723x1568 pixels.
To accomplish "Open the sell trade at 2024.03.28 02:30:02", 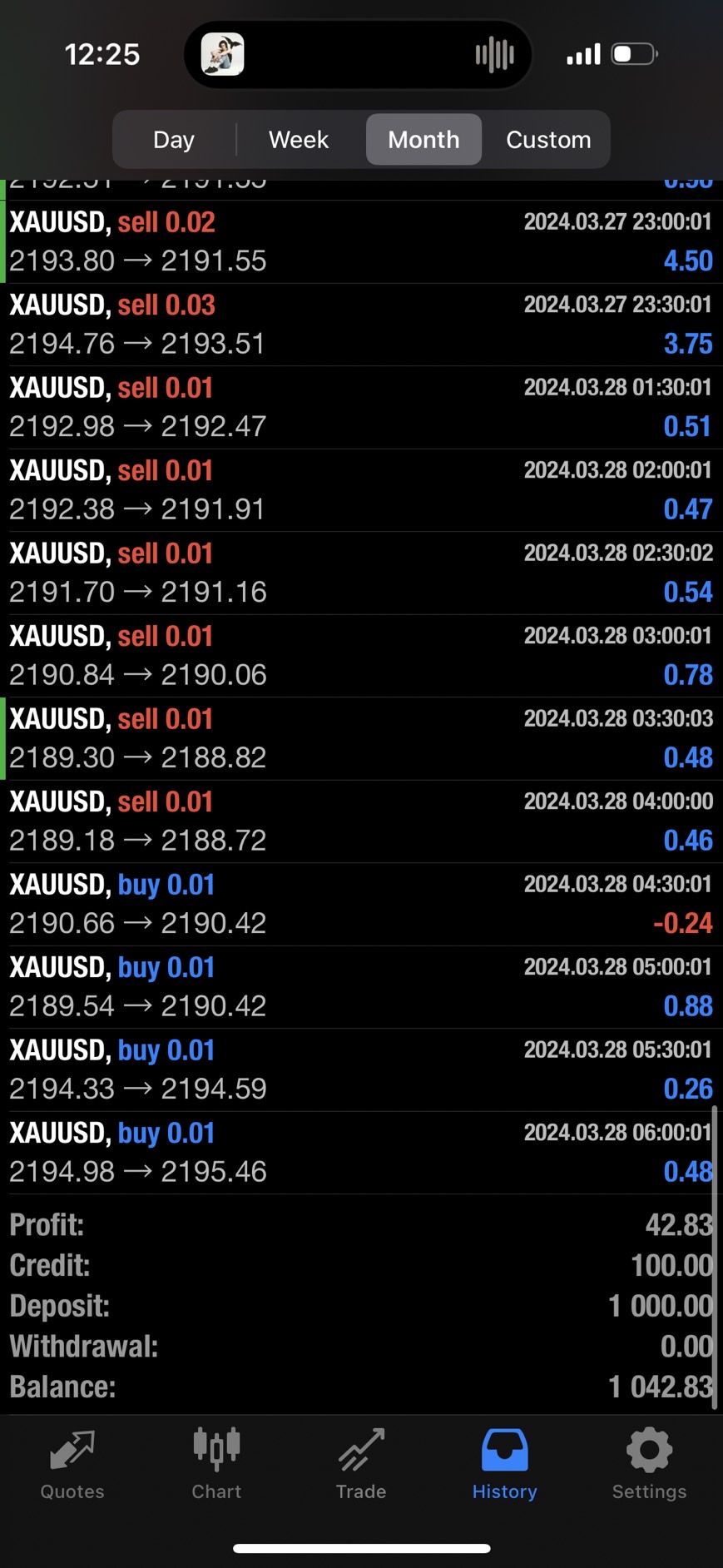I will [x=361, y=573].
